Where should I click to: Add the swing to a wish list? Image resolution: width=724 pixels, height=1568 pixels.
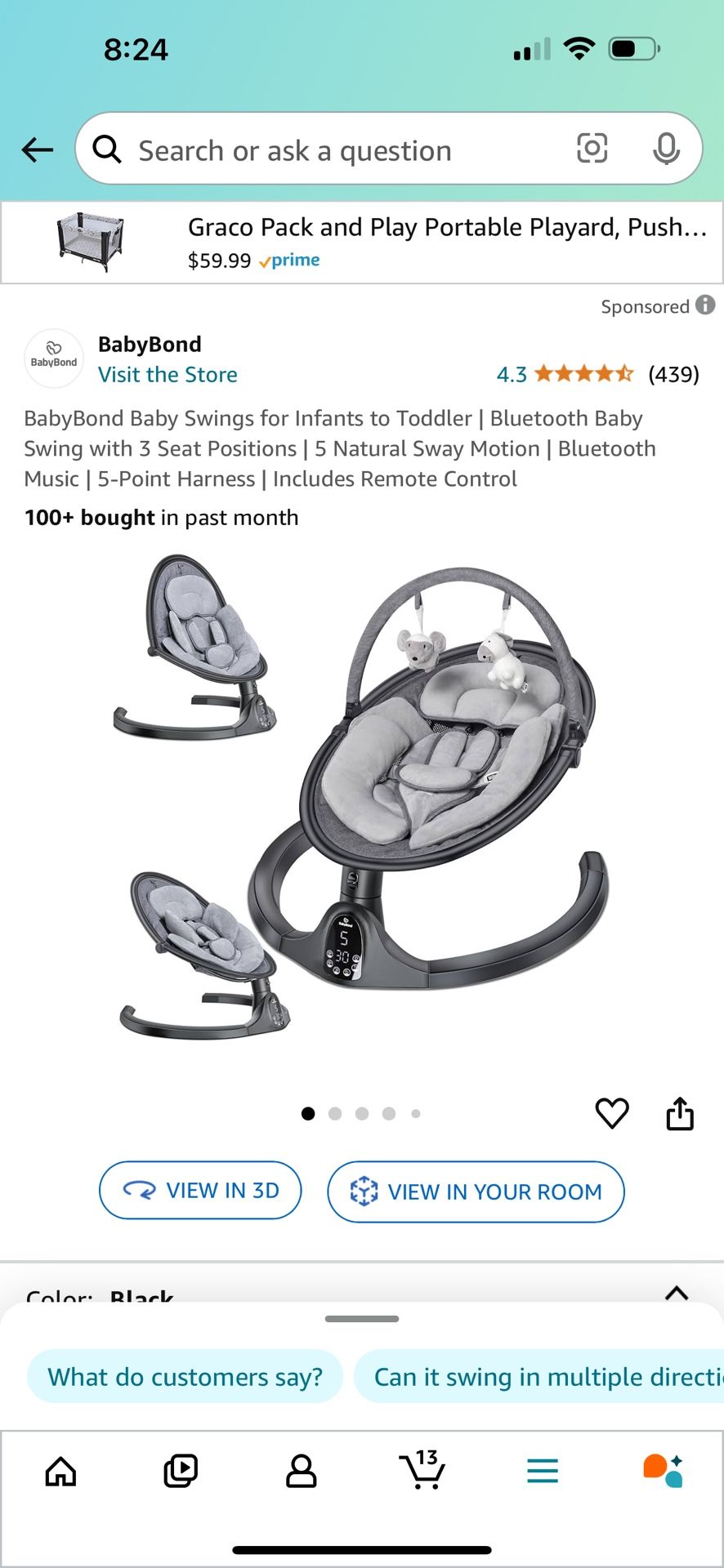pos(611,1113)
